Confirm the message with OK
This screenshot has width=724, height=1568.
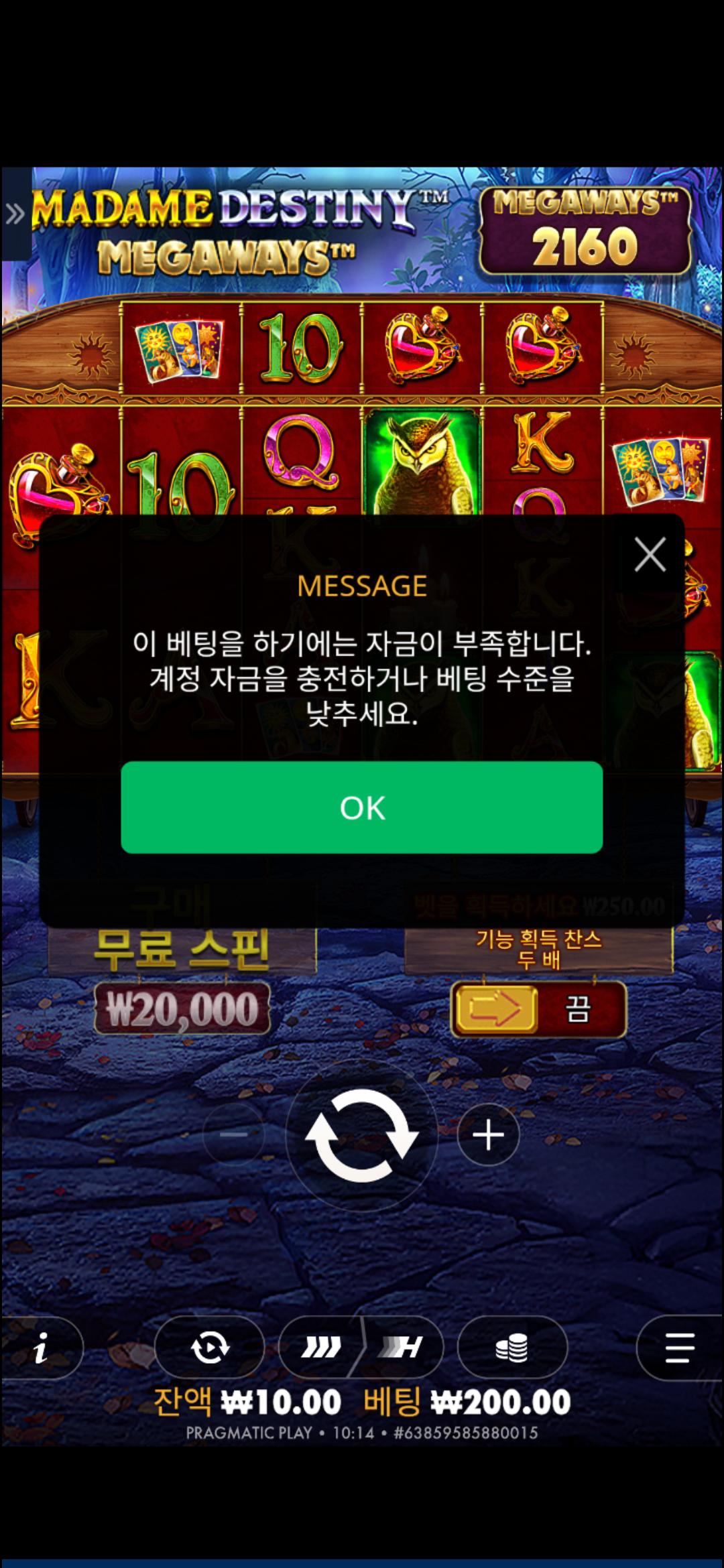point(361,807)
